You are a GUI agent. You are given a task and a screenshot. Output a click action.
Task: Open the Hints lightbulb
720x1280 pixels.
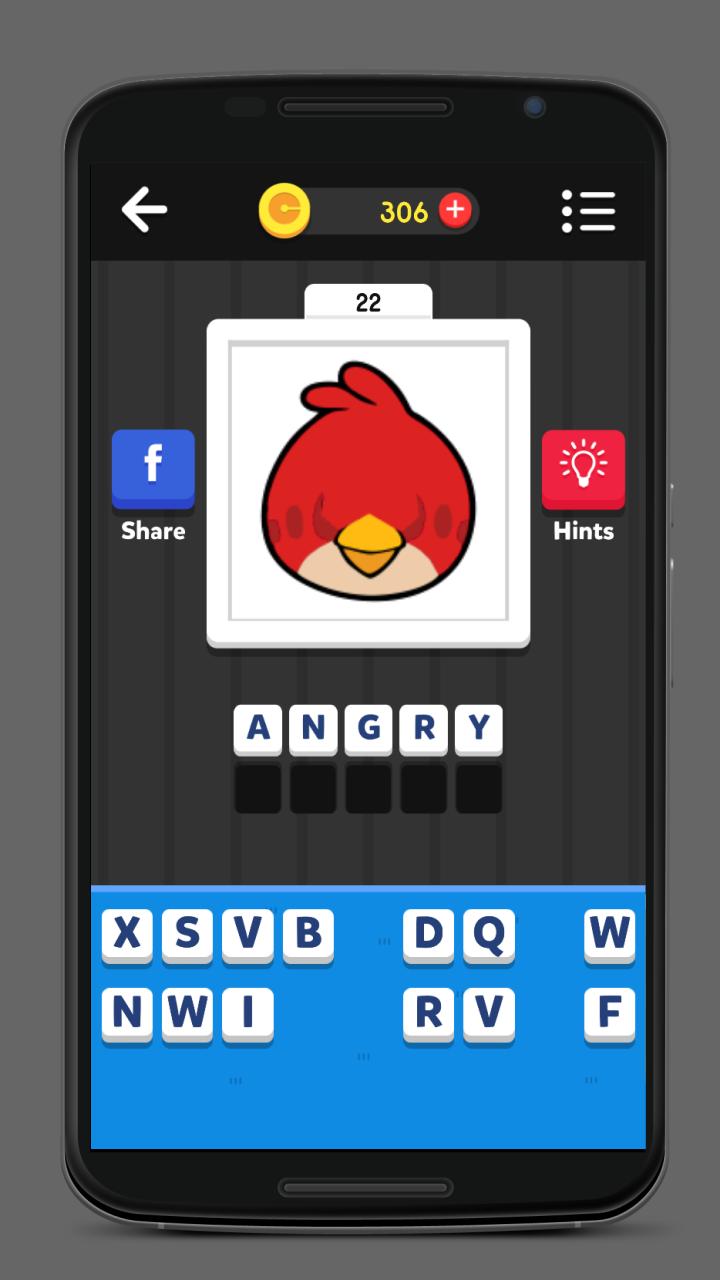583,468
